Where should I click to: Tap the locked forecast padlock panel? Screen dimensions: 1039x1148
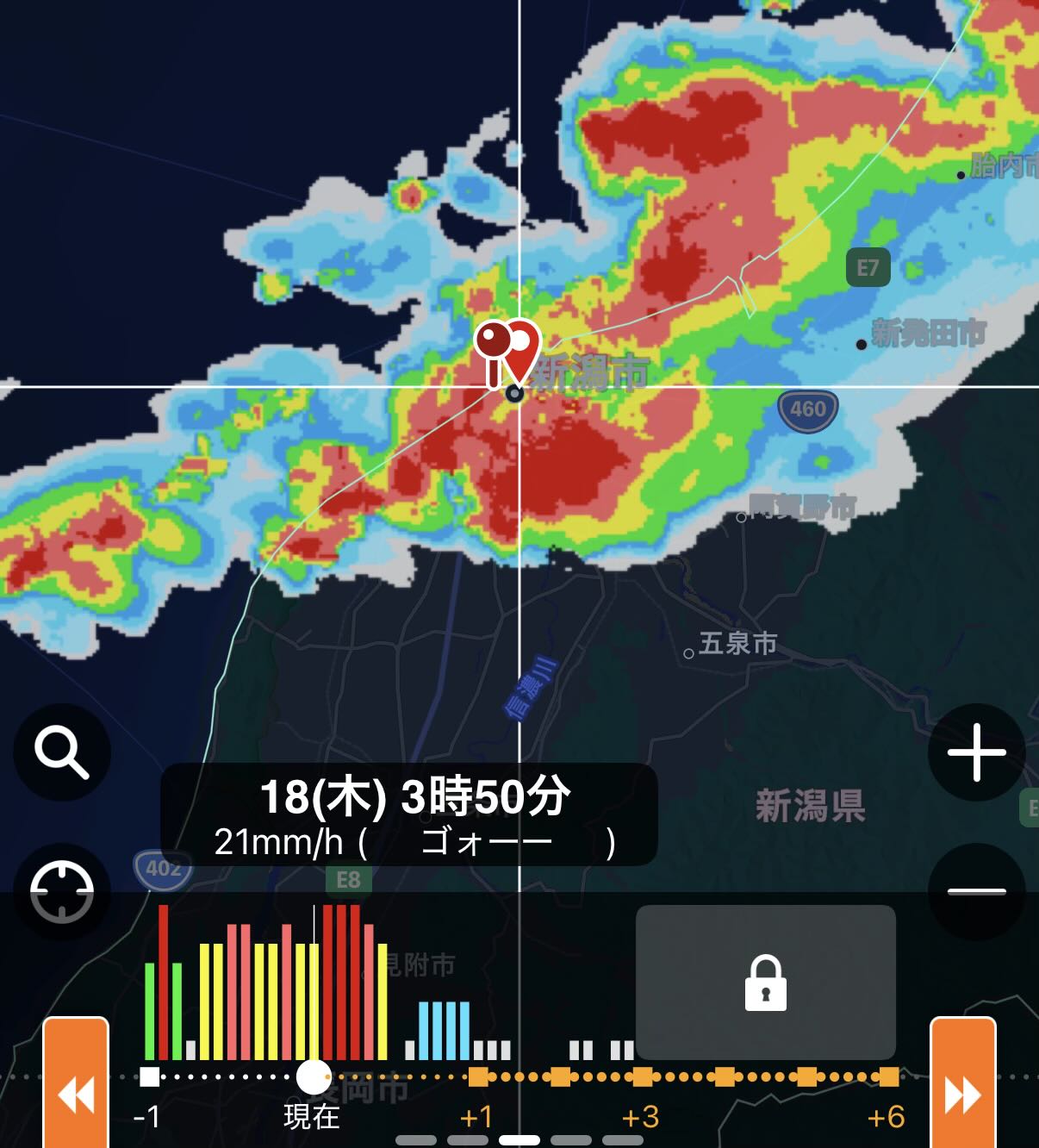click(x=765, y=983)
